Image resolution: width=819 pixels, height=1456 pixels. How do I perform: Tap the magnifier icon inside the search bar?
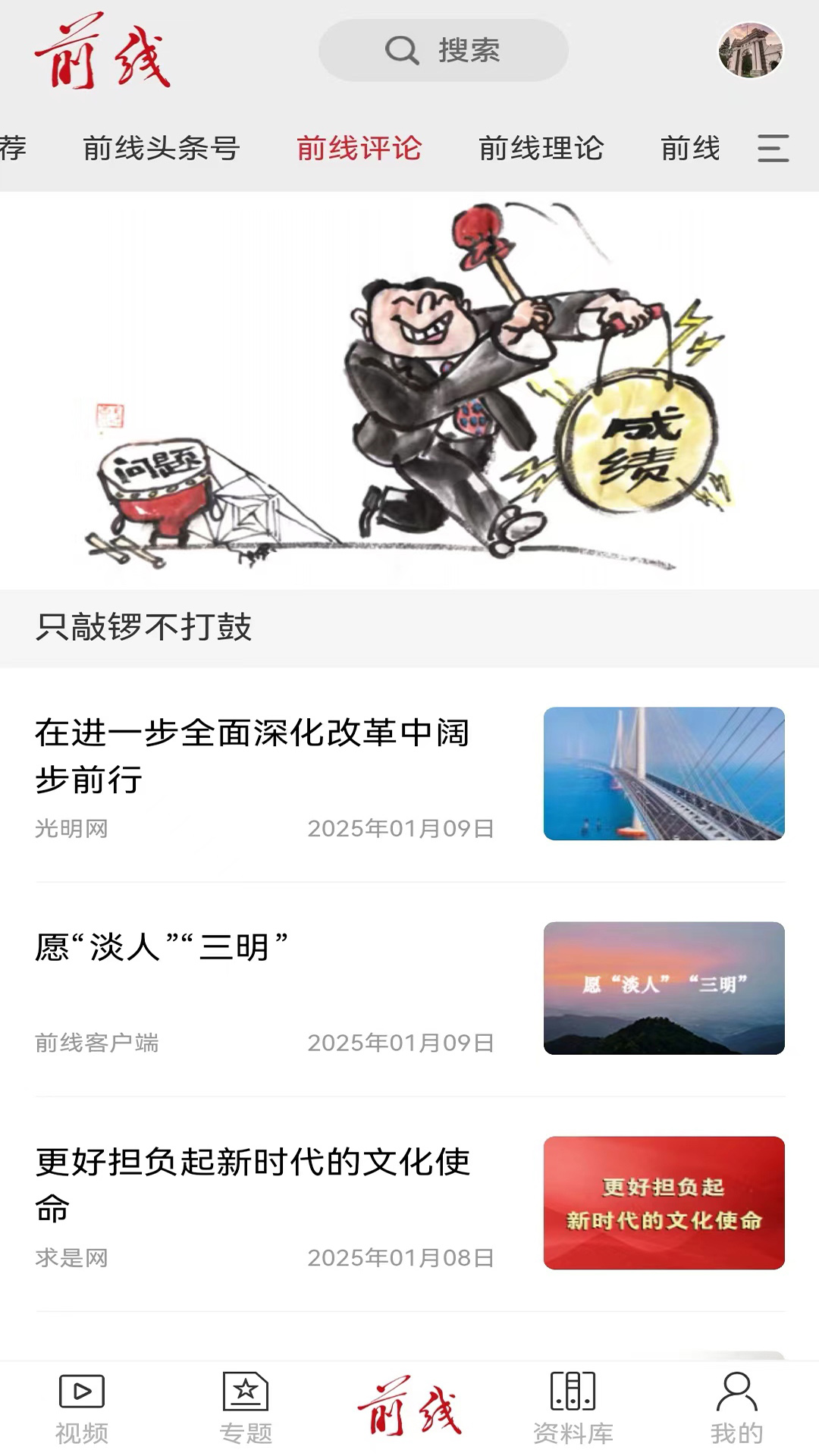click(401, 51)
